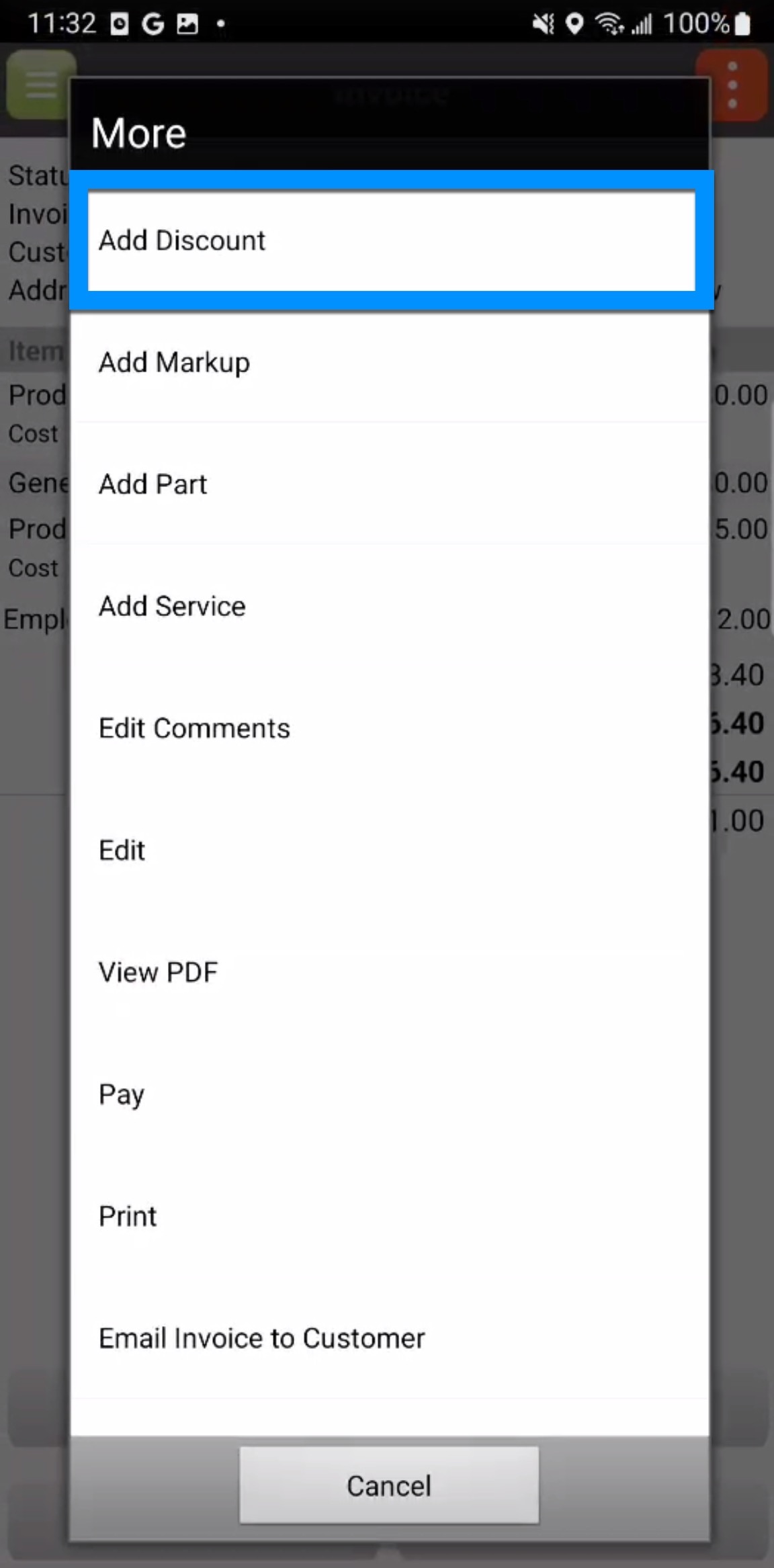
Task: Select Add Service
Action: (390, 607)
